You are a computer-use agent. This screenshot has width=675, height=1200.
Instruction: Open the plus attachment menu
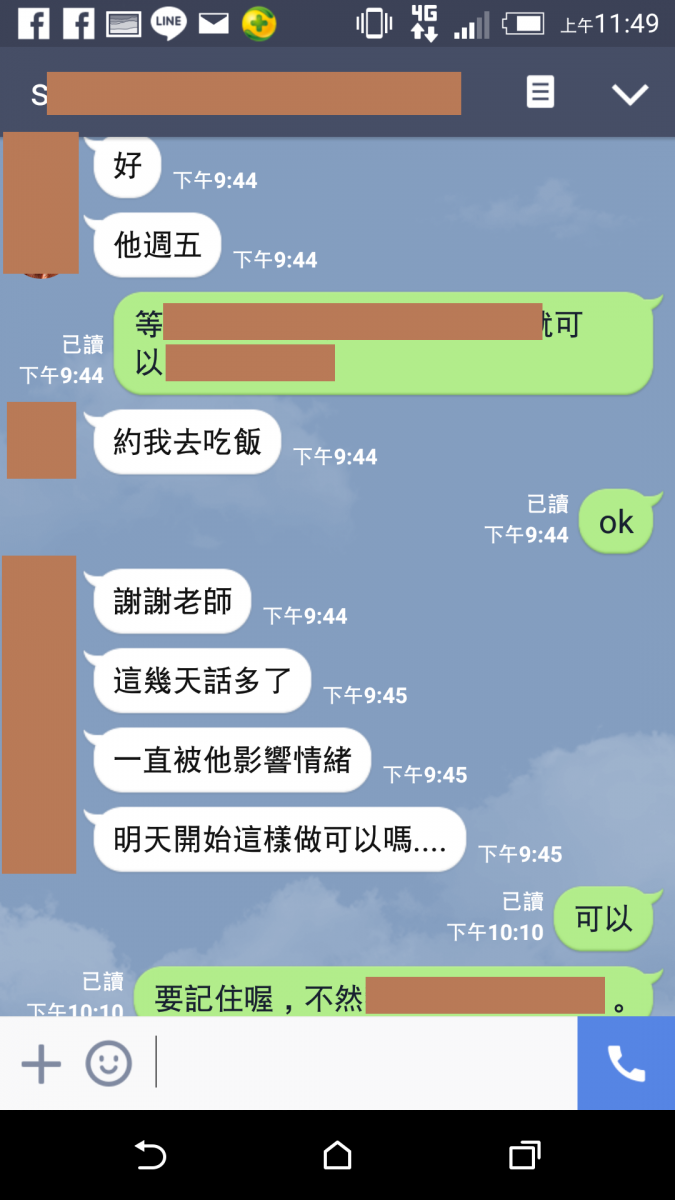pos(41,1063)
